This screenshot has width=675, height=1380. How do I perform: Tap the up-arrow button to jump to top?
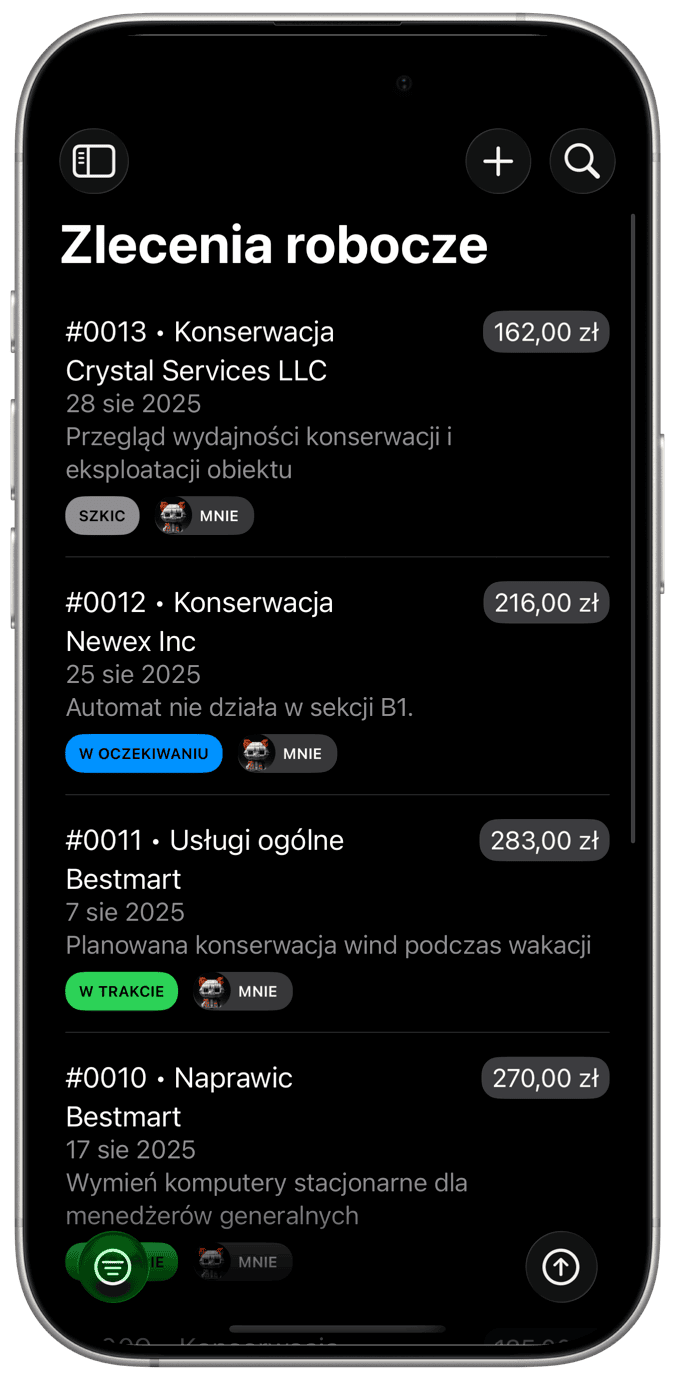(561, 1267)
